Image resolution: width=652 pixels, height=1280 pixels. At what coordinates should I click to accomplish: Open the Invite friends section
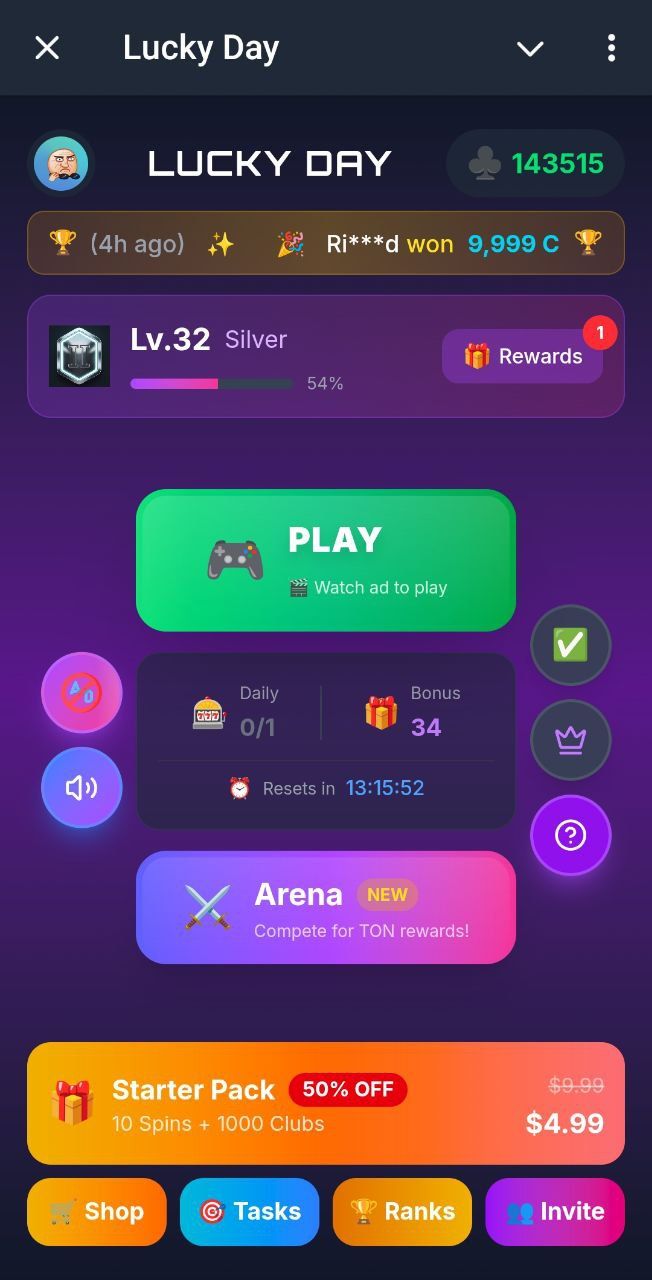[555, 1212]
